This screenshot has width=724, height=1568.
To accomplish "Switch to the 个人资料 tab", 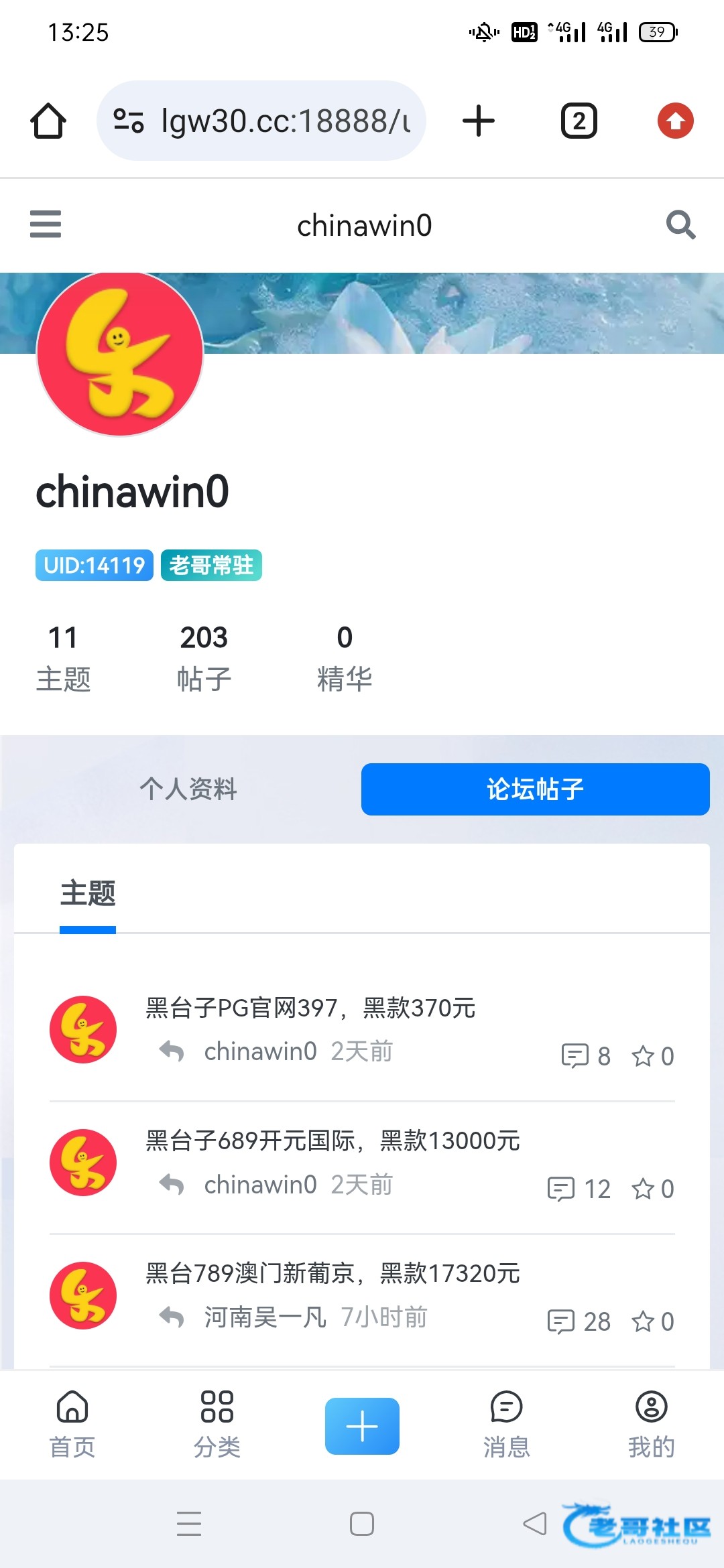I will coord(188,789).
